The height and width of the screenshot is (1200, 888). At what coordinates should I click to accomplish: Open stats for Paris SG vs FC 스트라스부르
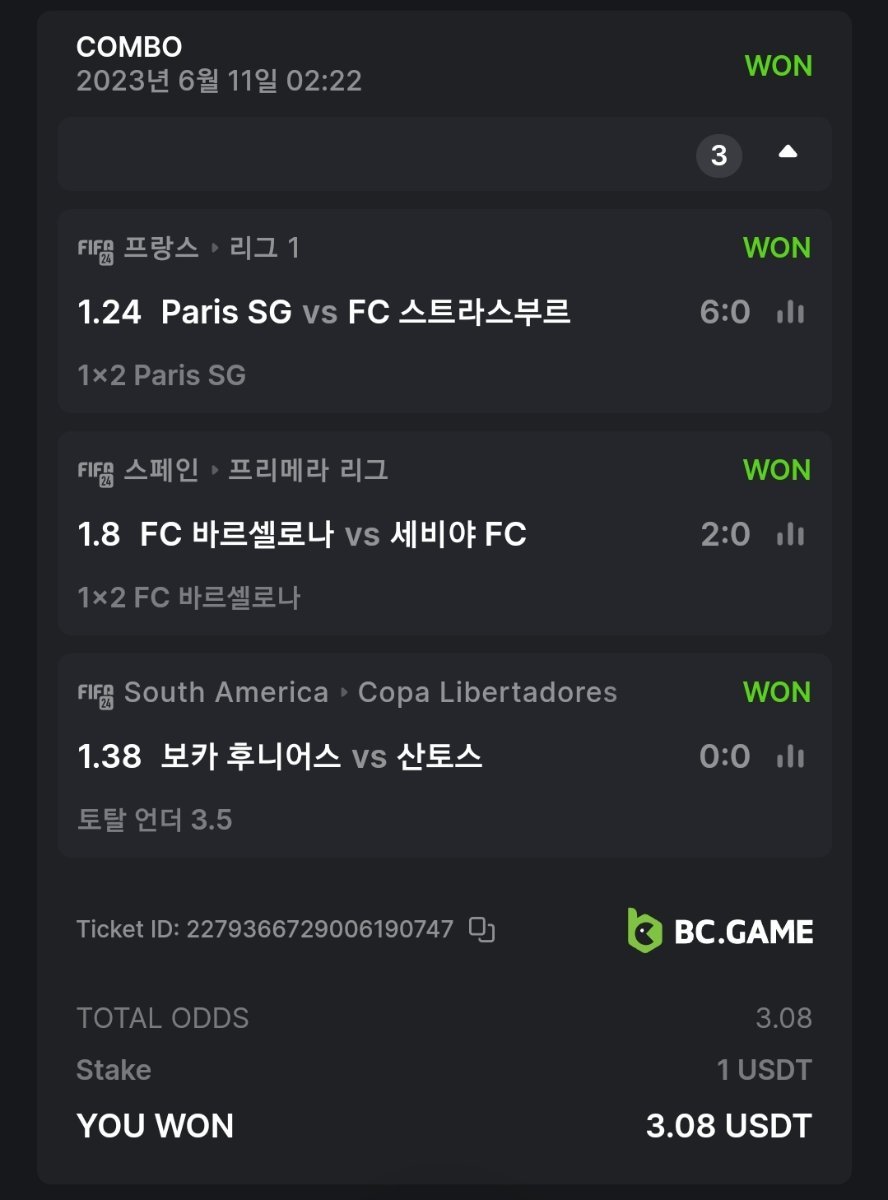tap(790, 312)
